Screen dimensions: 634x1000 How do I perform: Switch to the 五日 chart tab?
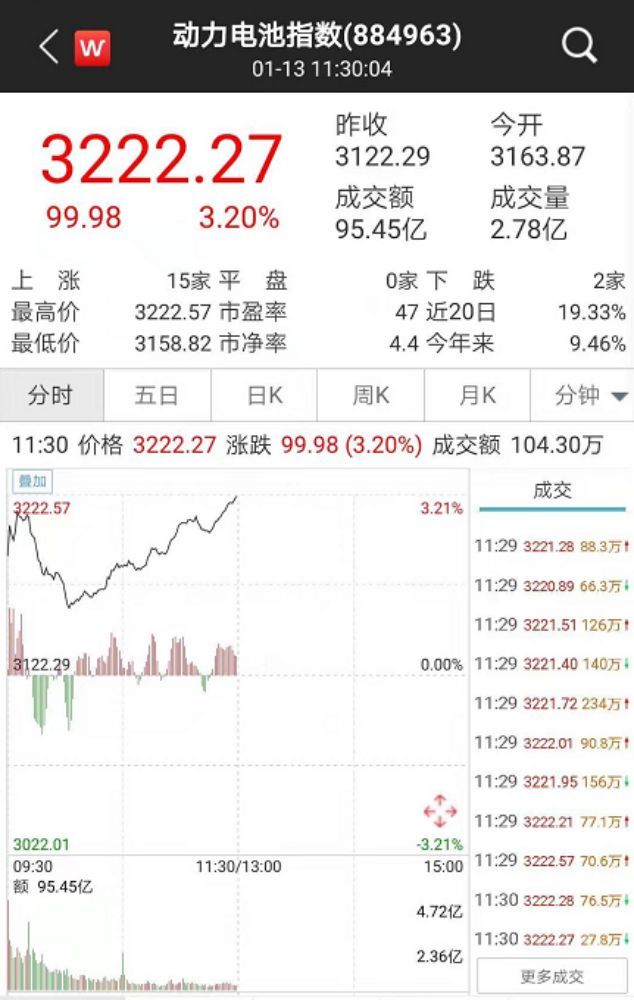point(156,396)
